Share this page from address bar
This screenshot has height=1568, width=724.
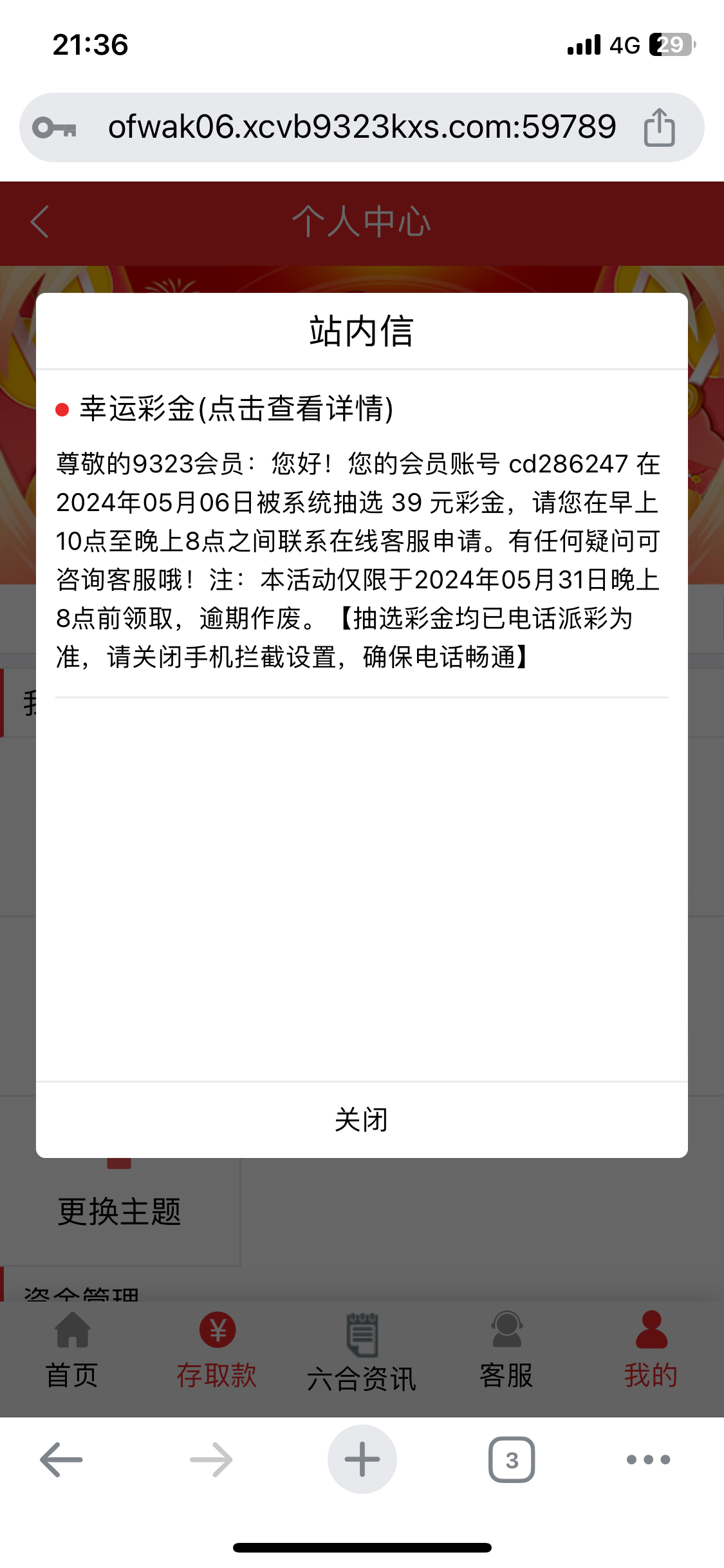[x=659, y=127]
